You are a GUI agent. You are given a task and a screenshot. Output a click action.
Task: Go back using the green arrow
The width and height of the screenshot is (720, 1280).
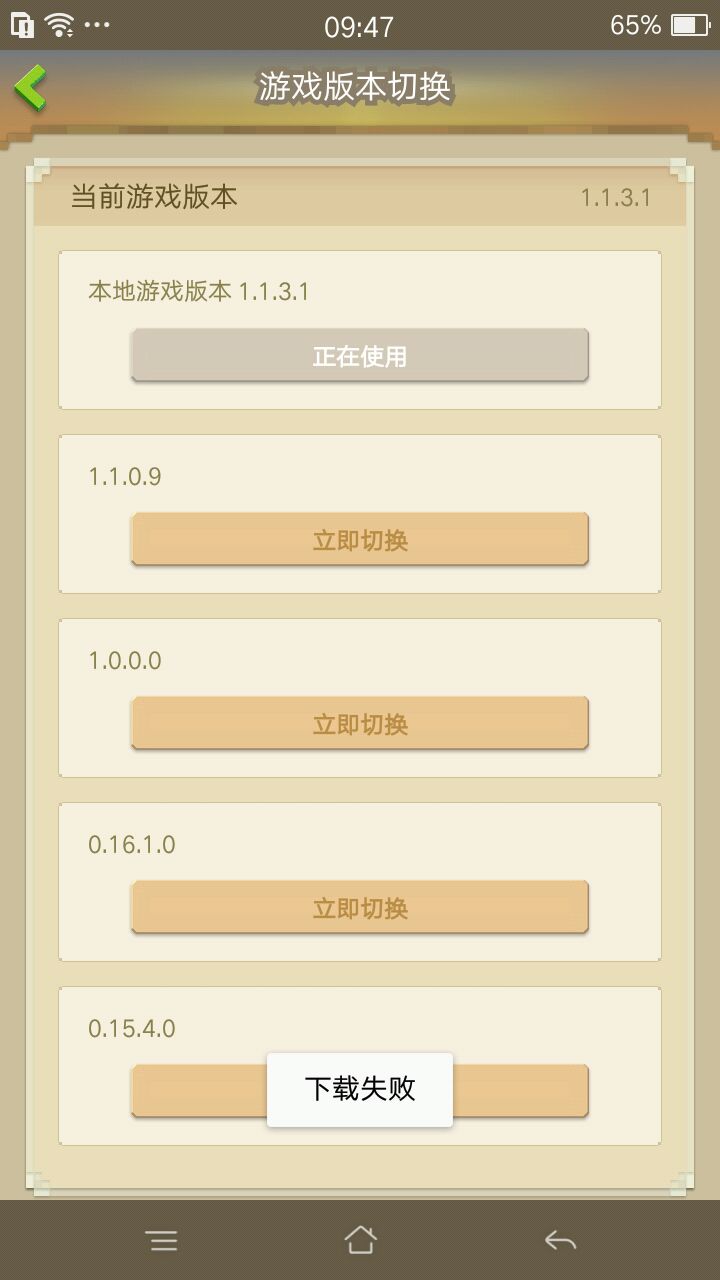pos(31,88)
